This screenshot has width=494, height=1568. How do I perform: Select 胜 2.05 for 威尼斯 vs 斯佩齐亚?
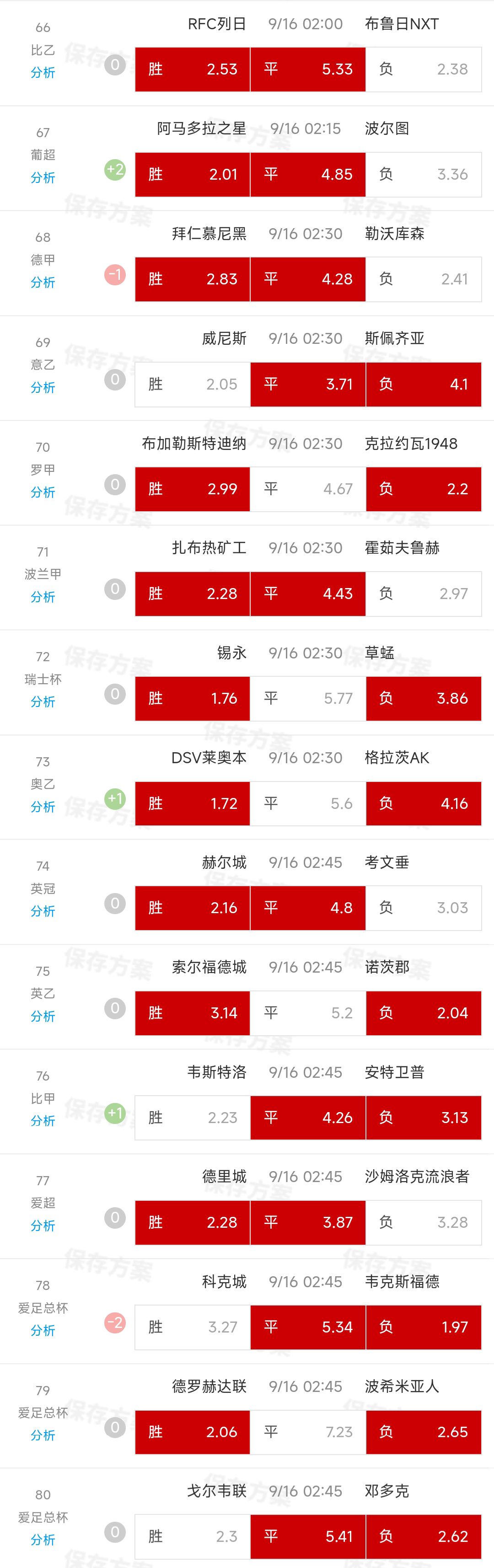(x=193, y=384)
